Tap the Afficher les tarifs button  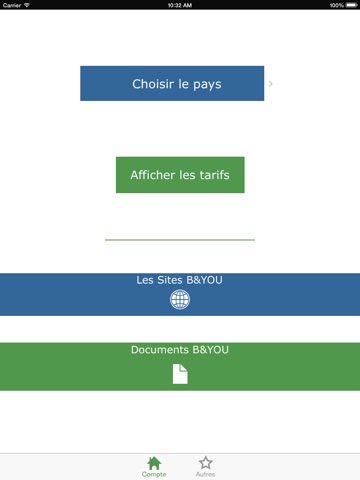180,175
